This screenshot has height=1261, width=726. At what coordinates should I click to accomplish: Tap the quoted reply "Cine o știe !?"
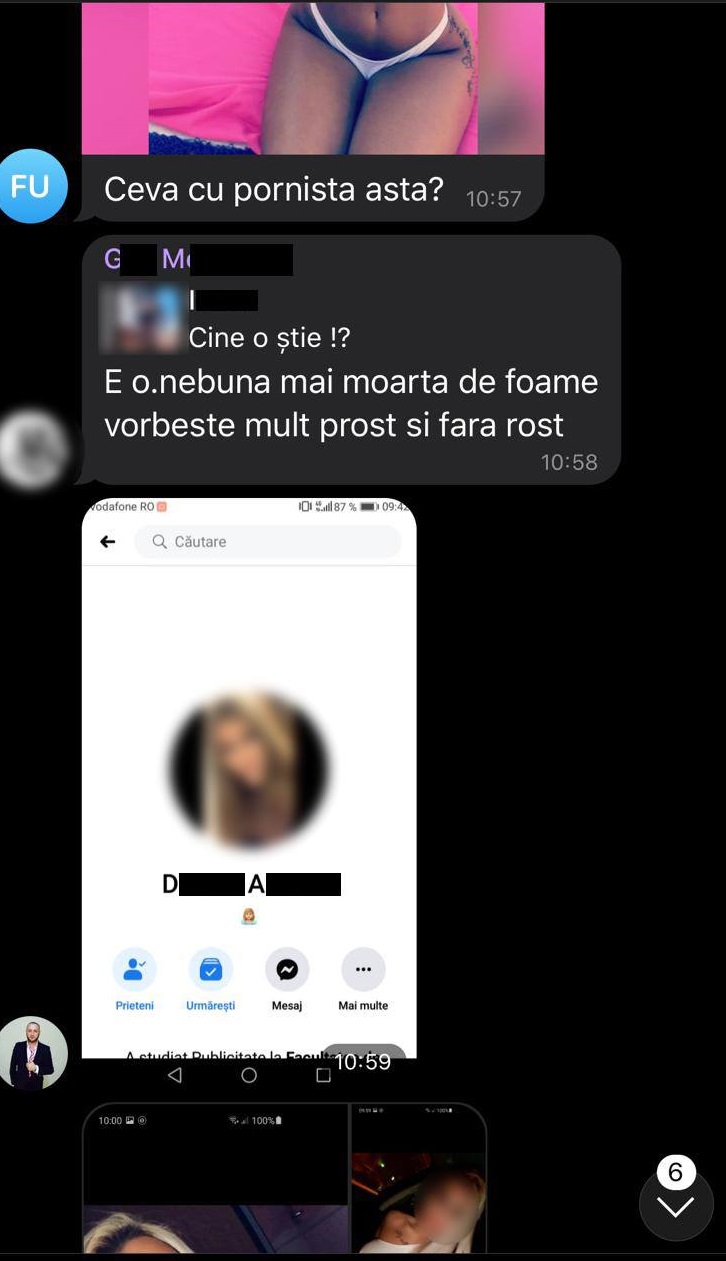tap(268, 338)
